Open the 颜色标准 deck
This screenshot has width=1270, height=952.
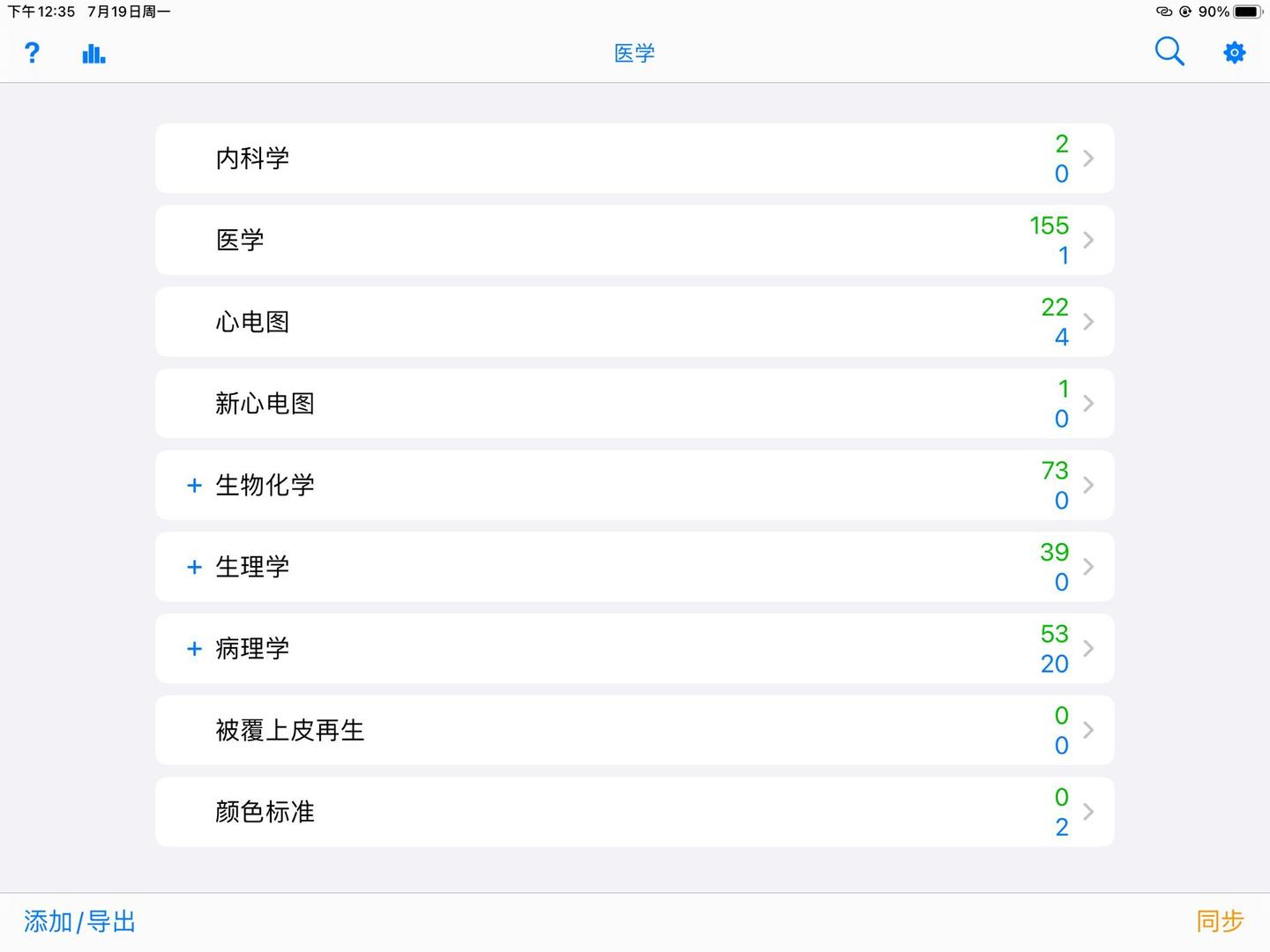[x=635, y=812]
